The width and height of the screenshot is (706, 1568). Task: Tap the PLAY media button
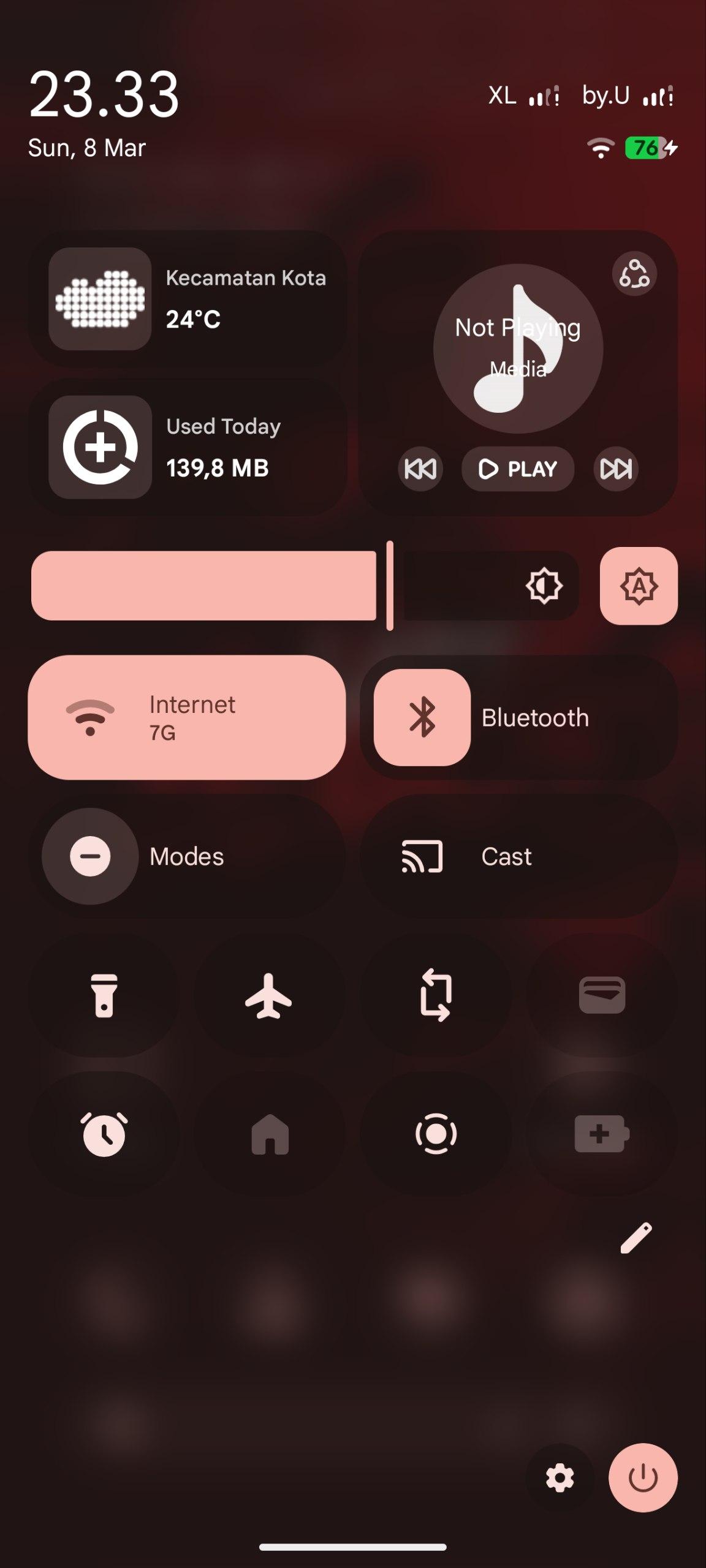518,469
